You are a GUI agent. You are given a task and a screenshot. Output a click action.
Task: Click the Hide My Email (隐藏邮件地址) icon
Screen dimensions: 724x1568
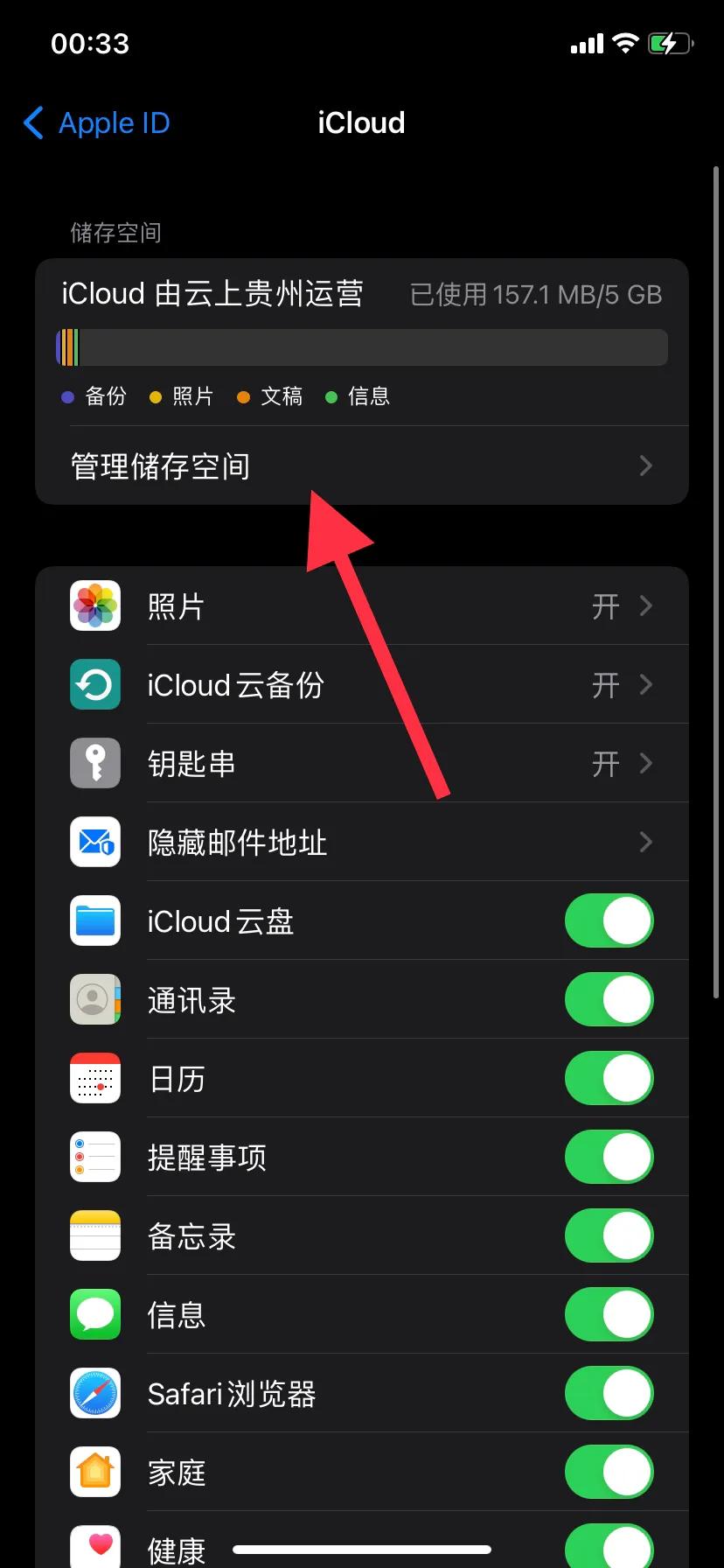94,842
